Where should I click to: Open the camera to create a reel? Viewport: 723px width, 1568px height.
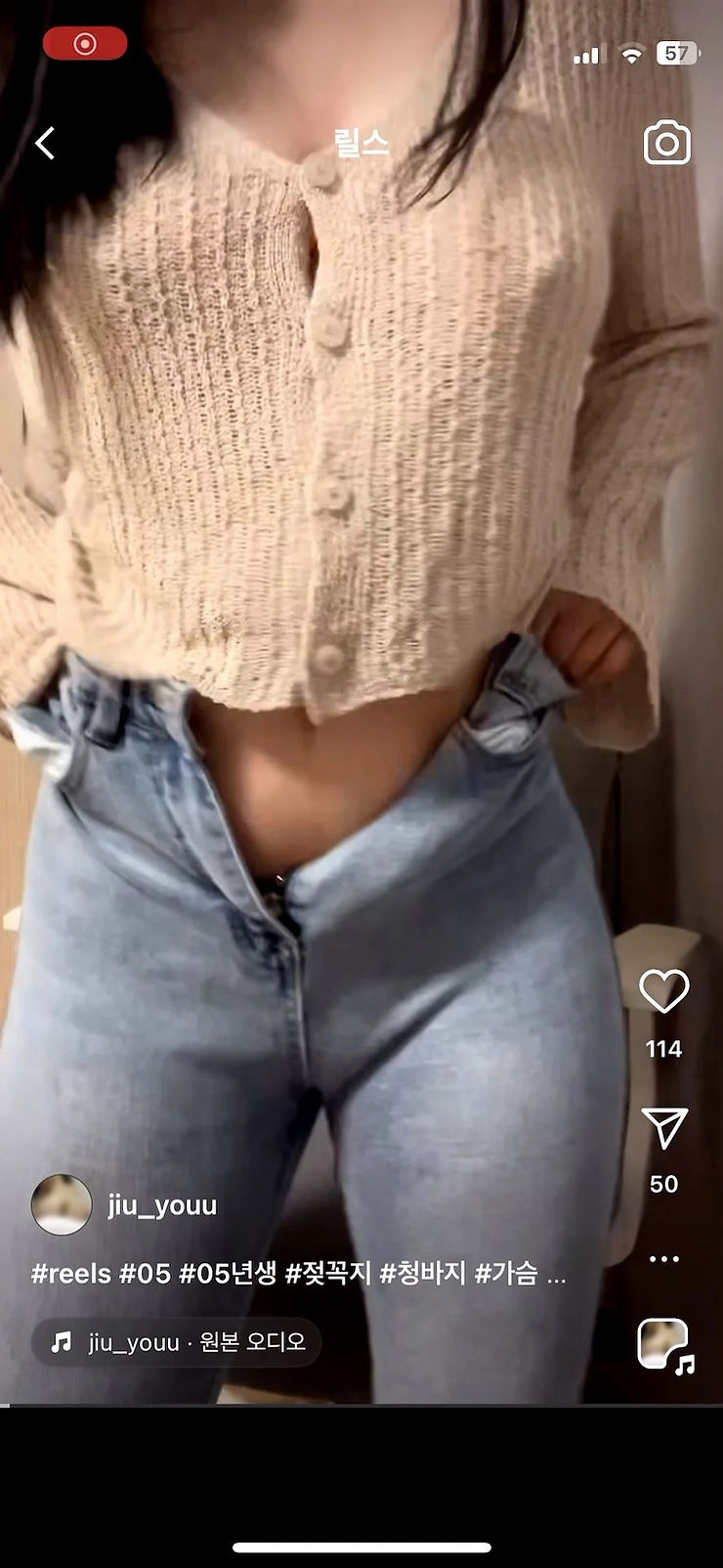[x=667, y=144]
